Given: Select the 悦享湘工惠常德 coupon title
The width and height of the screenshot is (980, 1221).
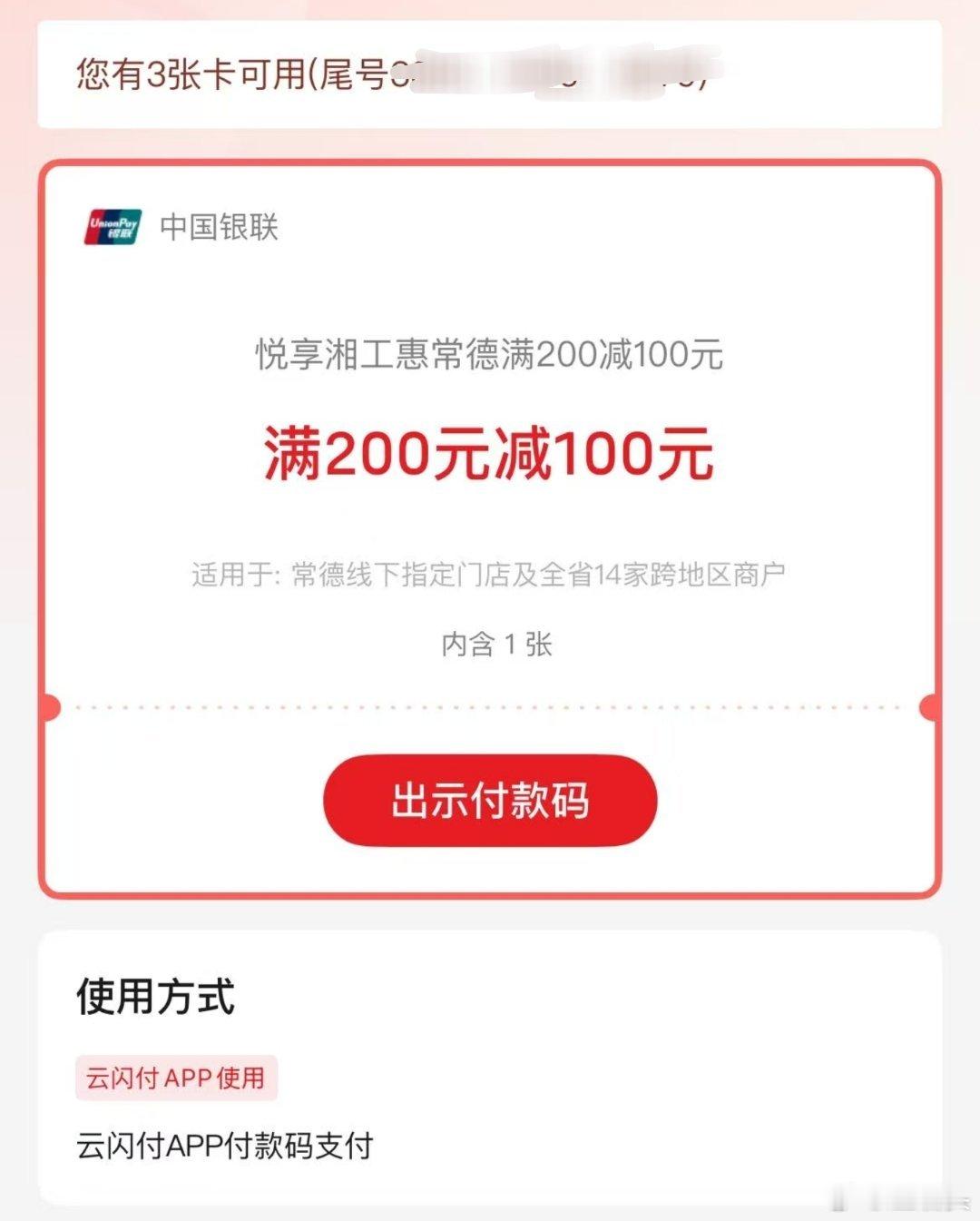Looking at the screenshot, I should [487, 355].
